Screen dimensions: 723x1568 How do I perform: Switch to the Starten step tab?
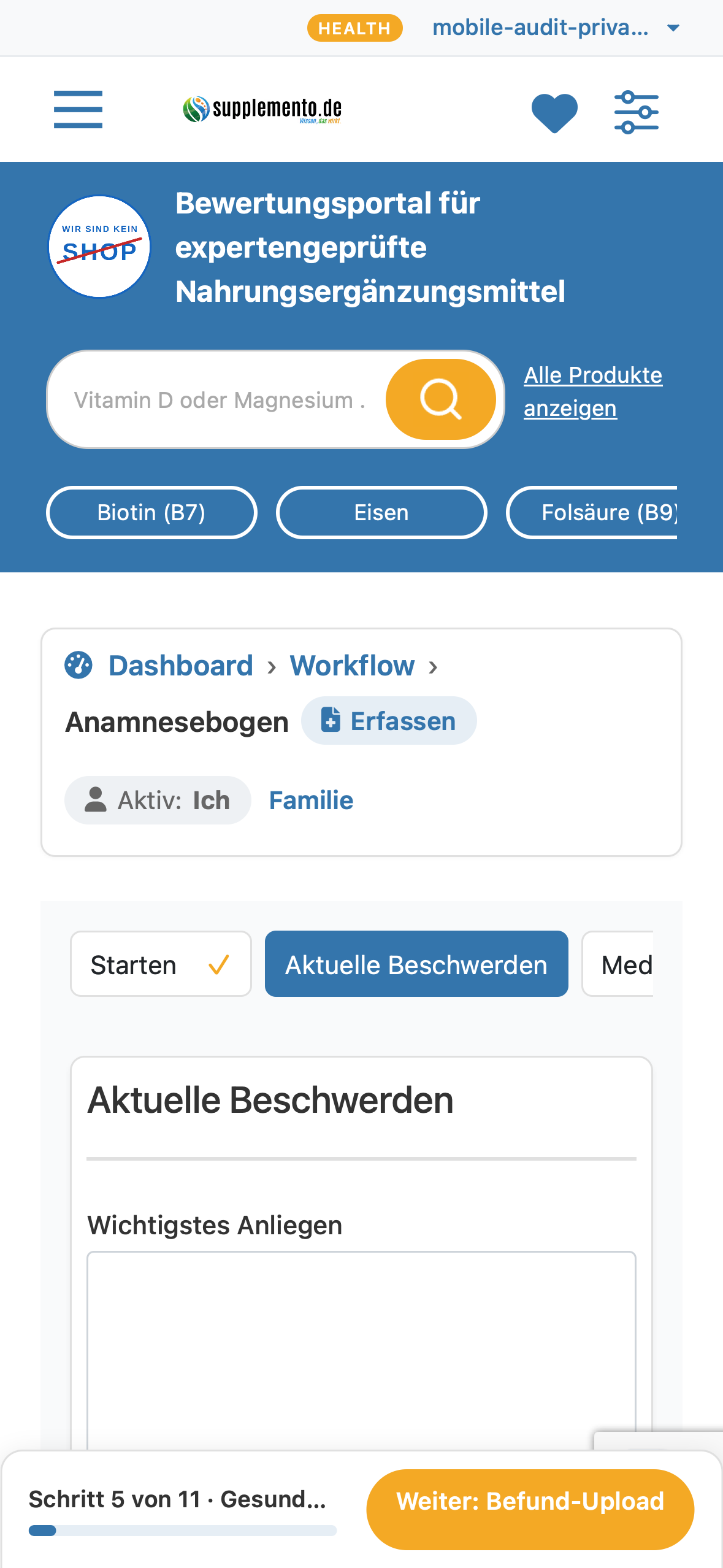161,964
